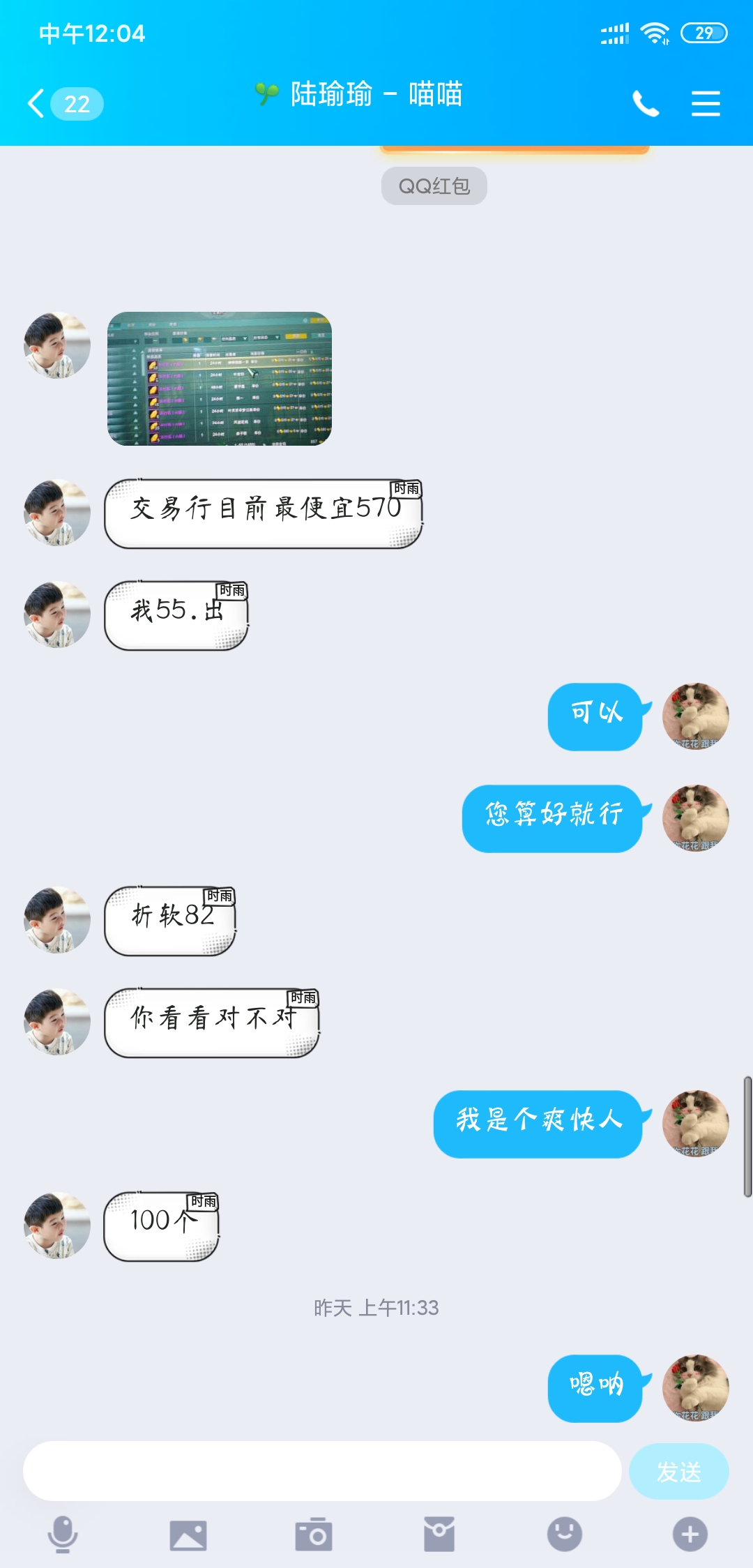
Task: Open the emoji panel
Action: click(x=565, y=1535)
